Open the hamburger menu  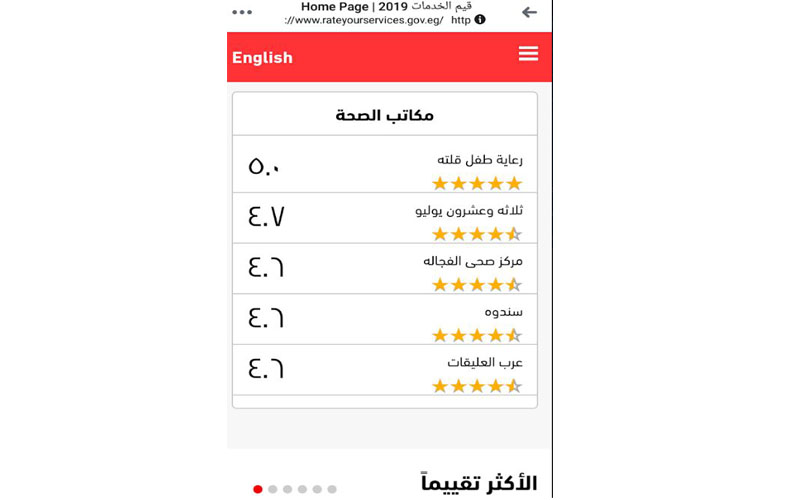click(528, 54)
